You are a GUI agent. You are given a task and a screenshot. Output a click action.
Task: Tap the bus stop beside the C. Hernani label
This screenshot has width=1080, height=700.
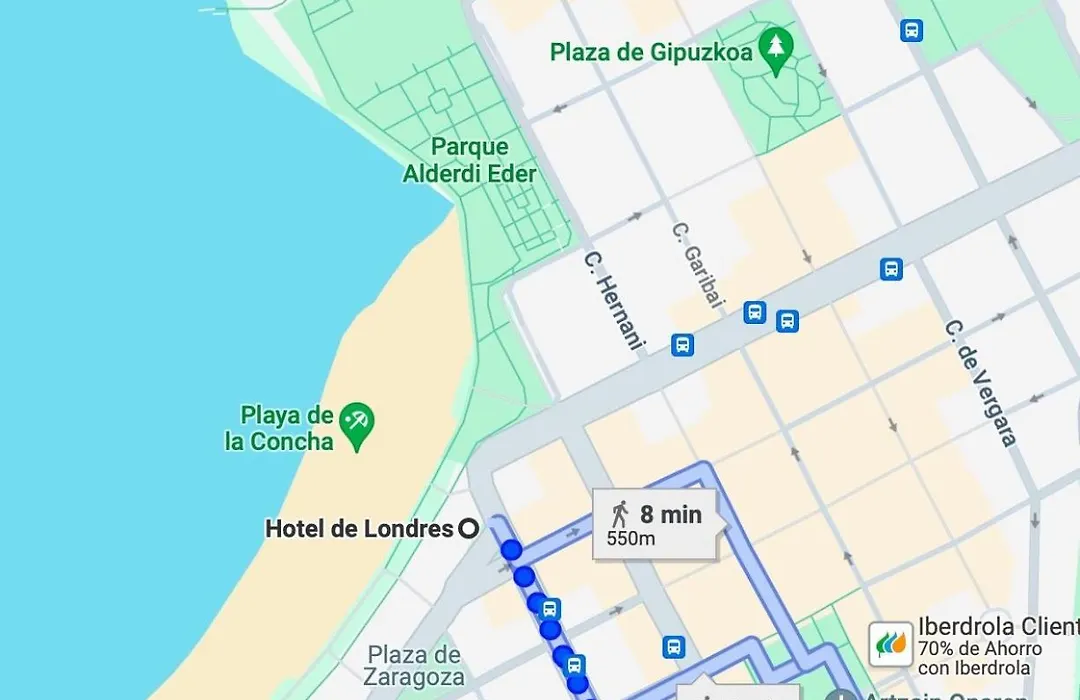[x=682, y=345]
